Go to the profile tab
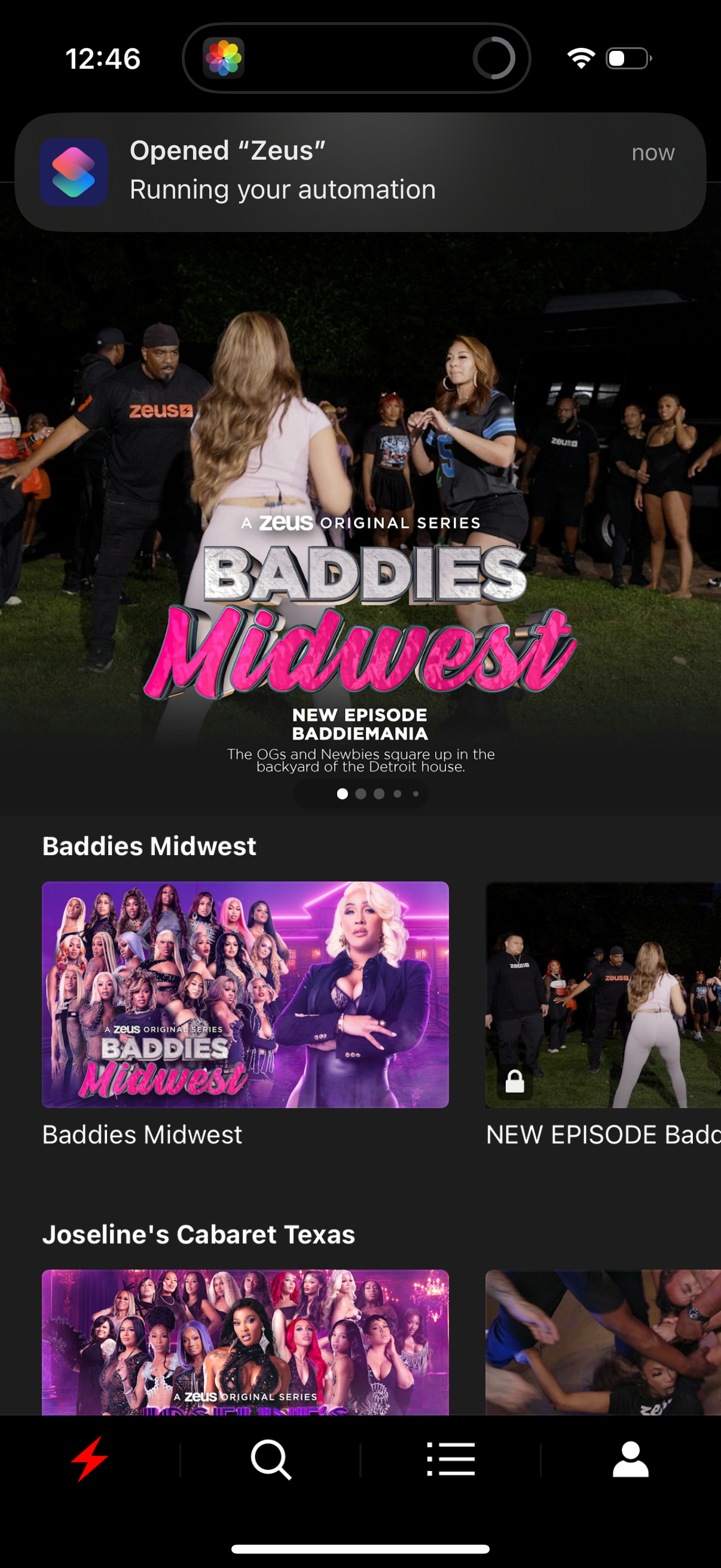This screenshot has width=721, height=1568. [x=630, y=1459]
